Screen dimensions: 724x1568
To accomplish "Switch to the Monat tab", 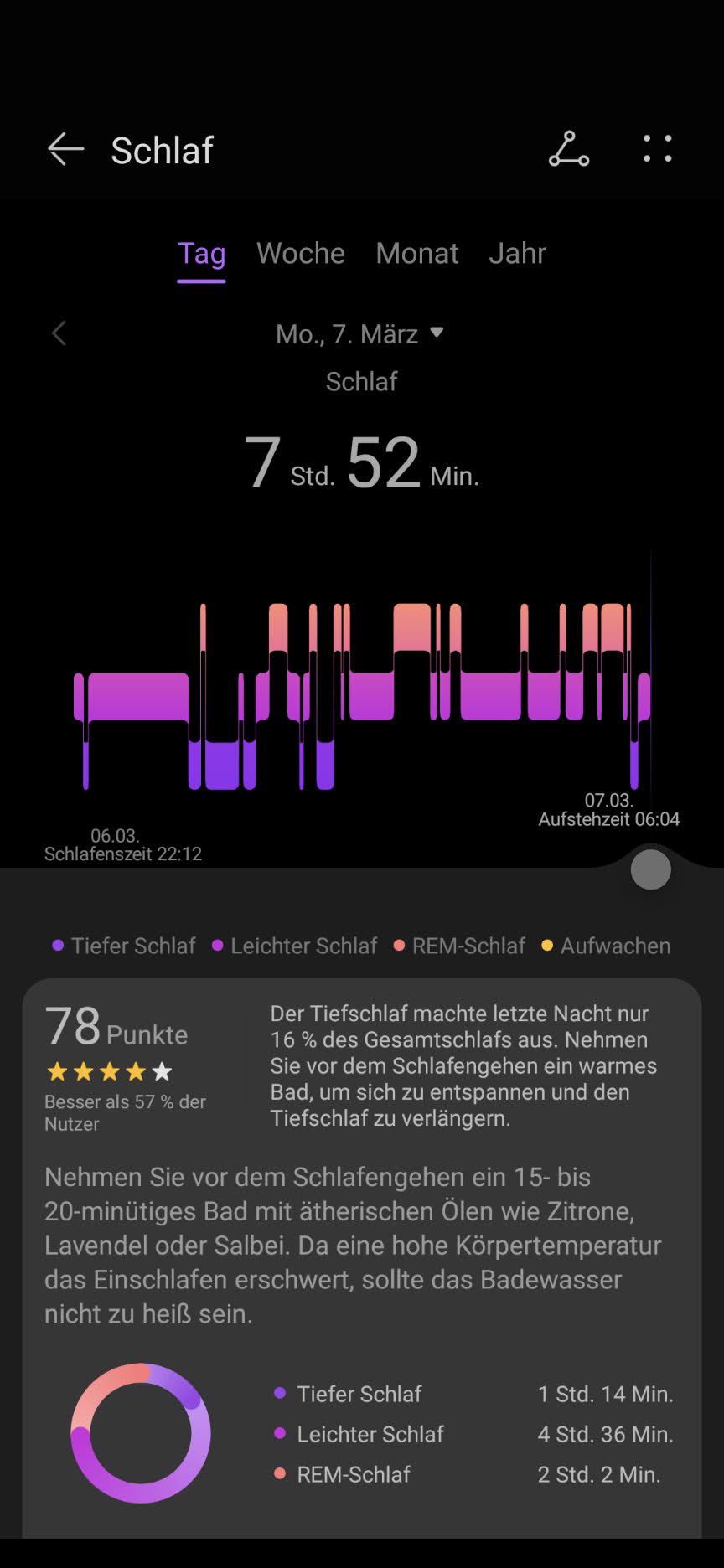I will (x=417, y=253).
